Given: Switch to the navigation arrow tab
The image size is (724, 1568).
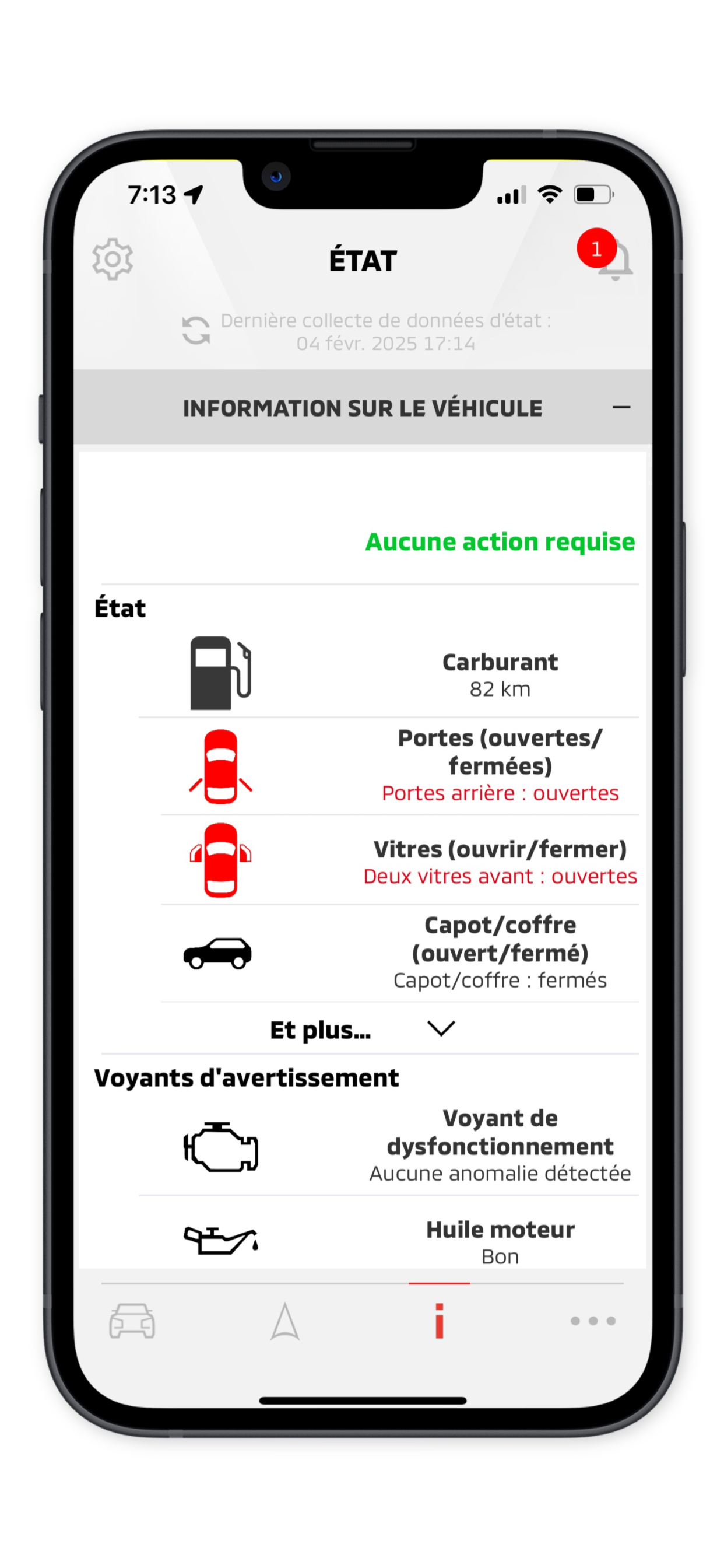Looking at the screenshot, I should click(x=284, y=1320).
